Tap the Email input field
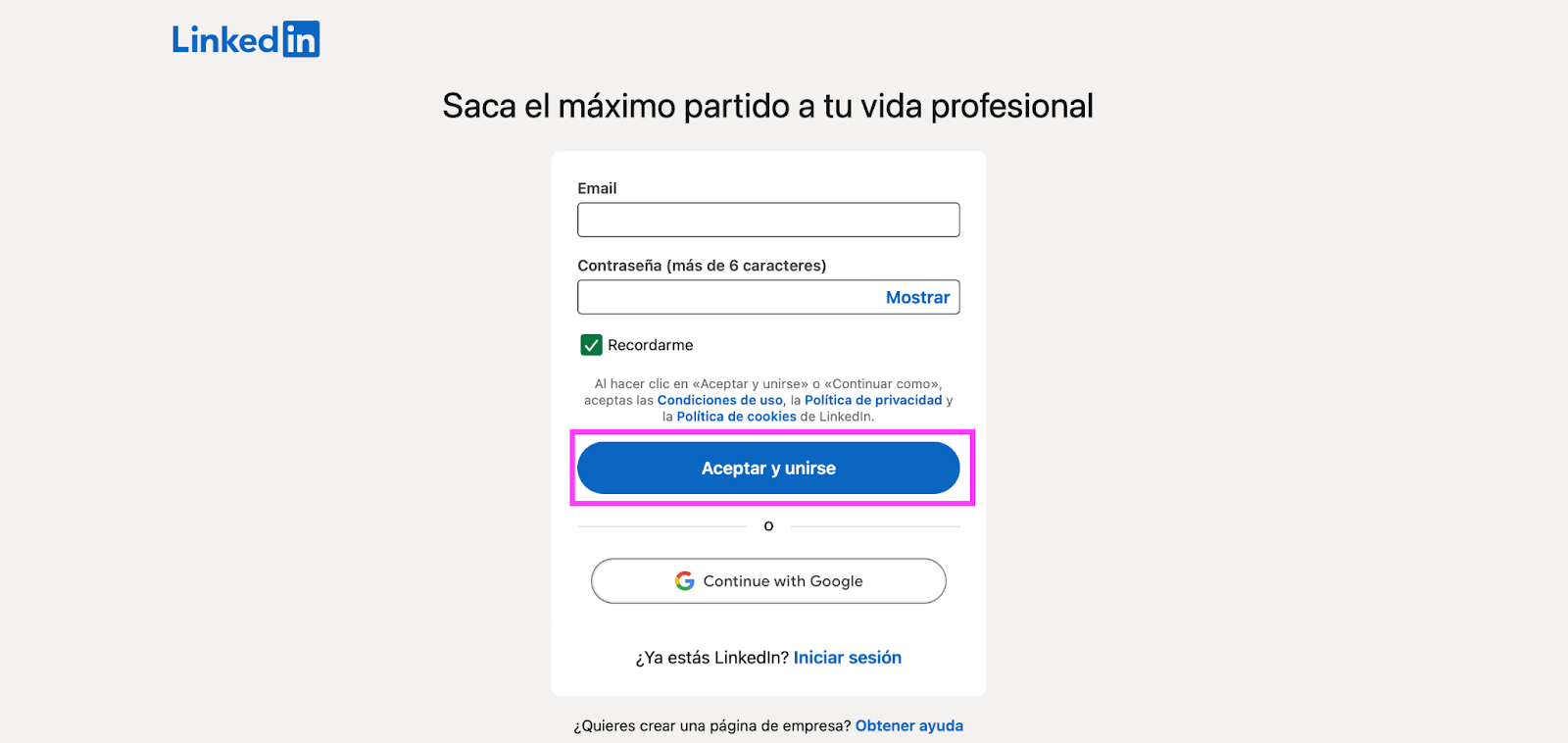This screenshot has width=1568, height=743. (767, 220)
